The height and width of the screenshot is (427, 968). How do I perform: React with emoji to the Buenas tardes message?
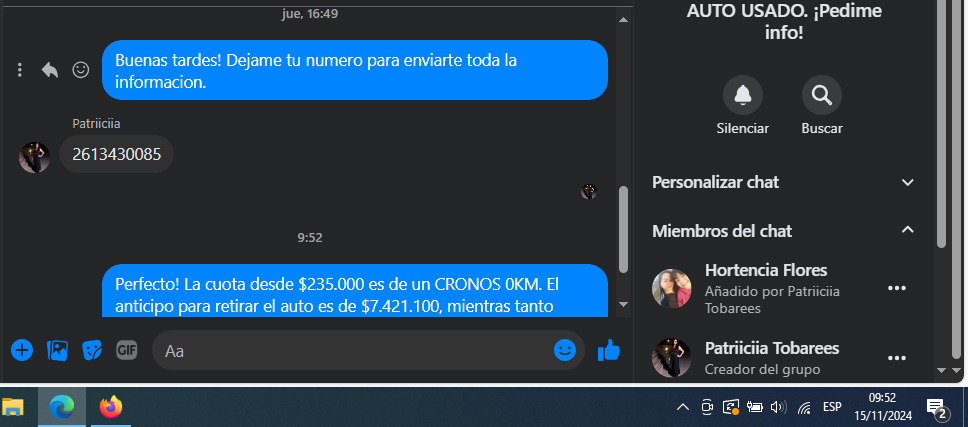[x=81, y=70]
